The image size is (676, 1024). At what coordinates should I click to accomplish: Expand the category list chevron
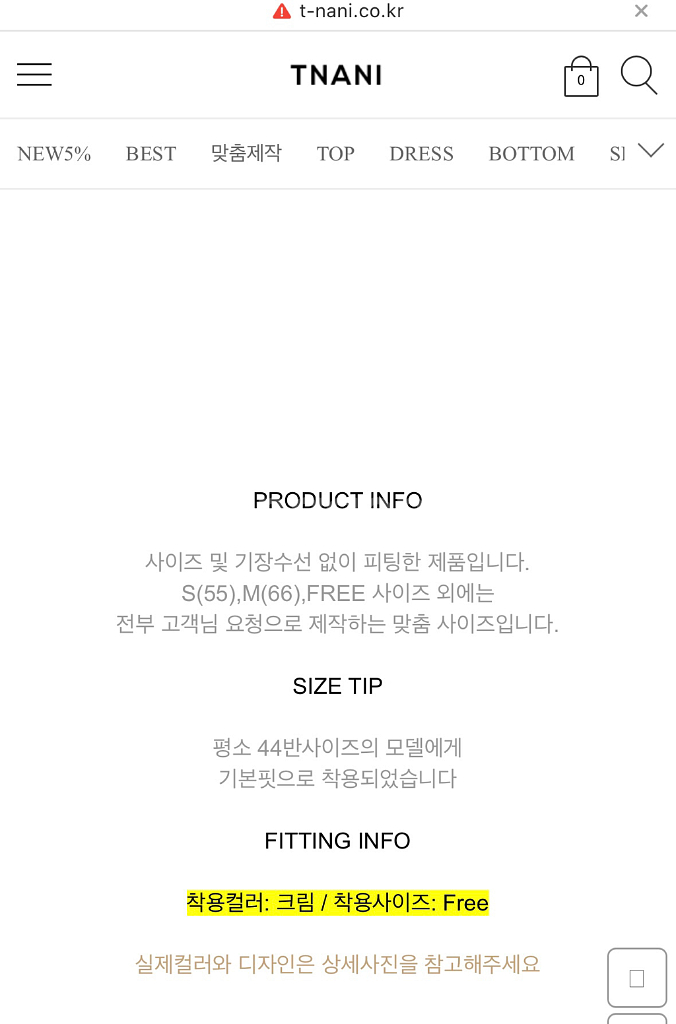click(651, 151)
